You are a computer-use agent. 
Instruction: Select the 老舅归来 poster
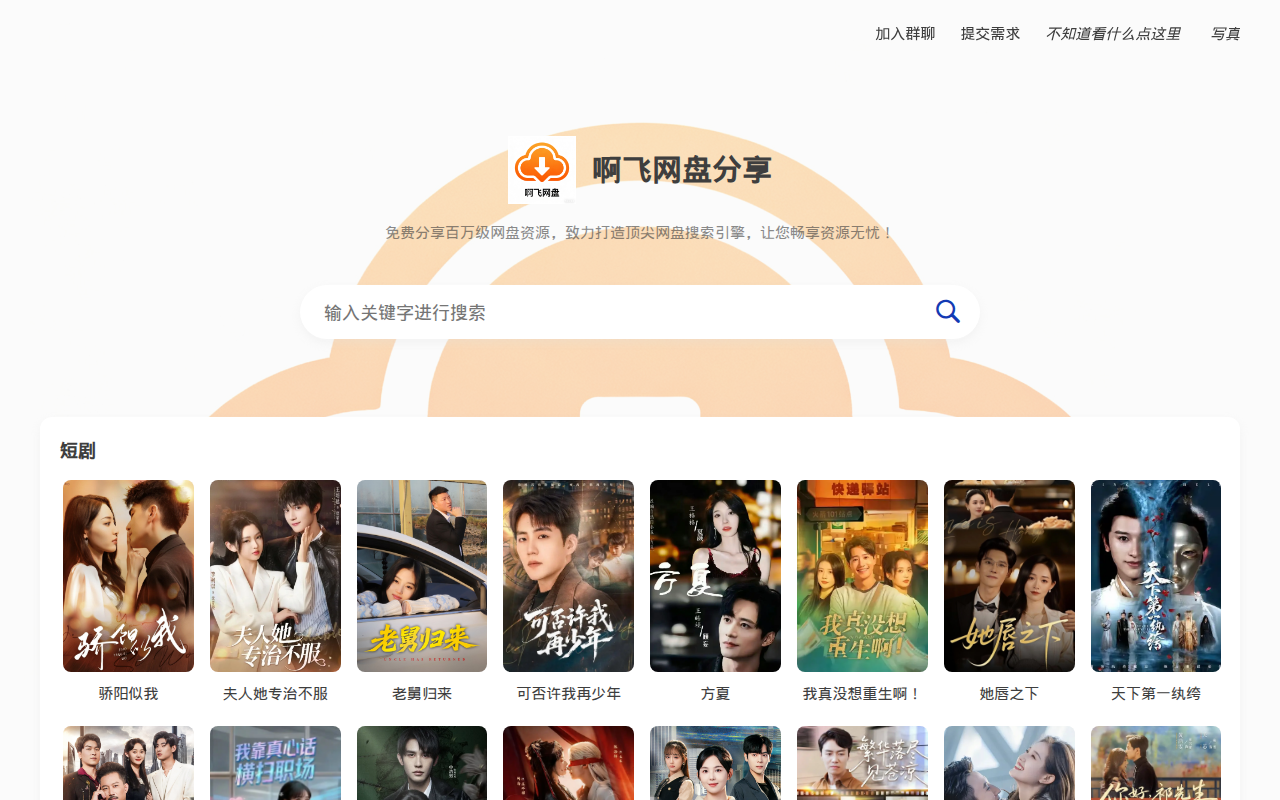coord(422,576)
